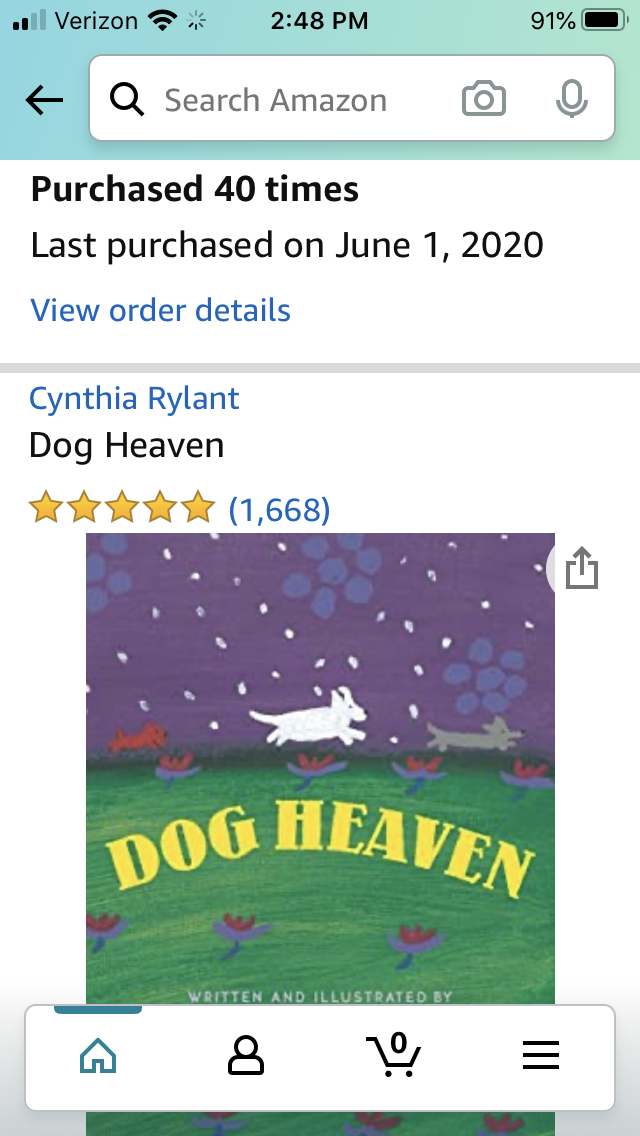Visit Cynthia Rylant author link
Image resolution: width=640 pixels, height=1136 pixels.
click(x=134, y=398)
